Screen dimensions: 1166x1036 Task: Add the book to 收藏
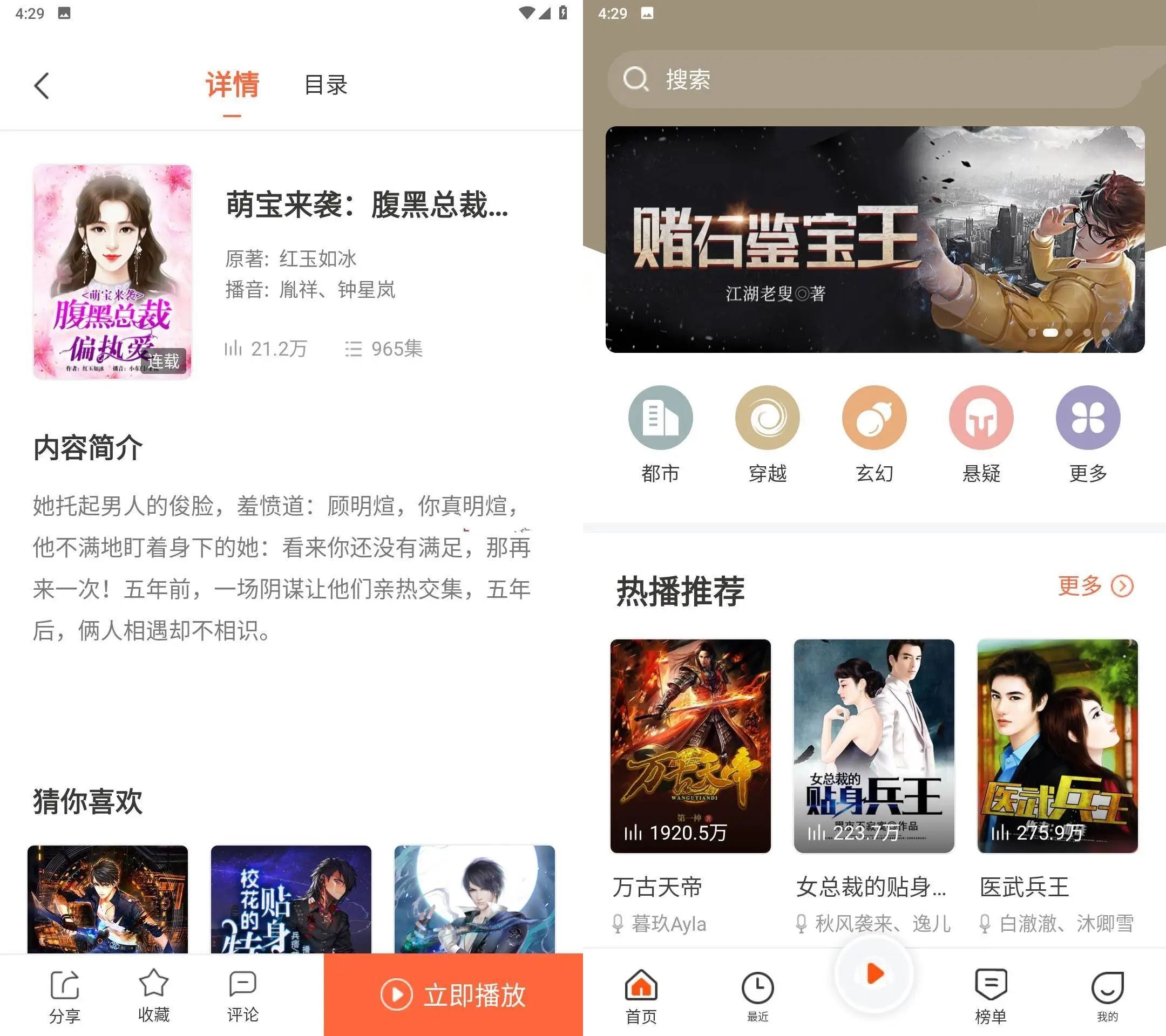(153, 995)
